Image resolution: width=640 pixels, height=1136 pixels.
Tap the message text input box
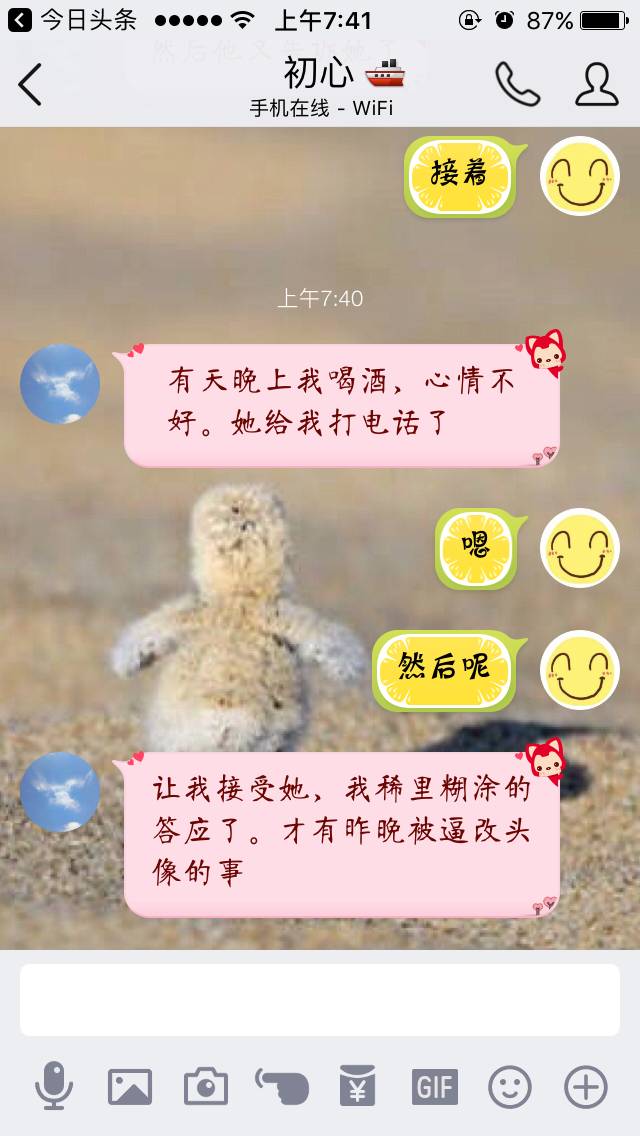click(x=320, y=999)
